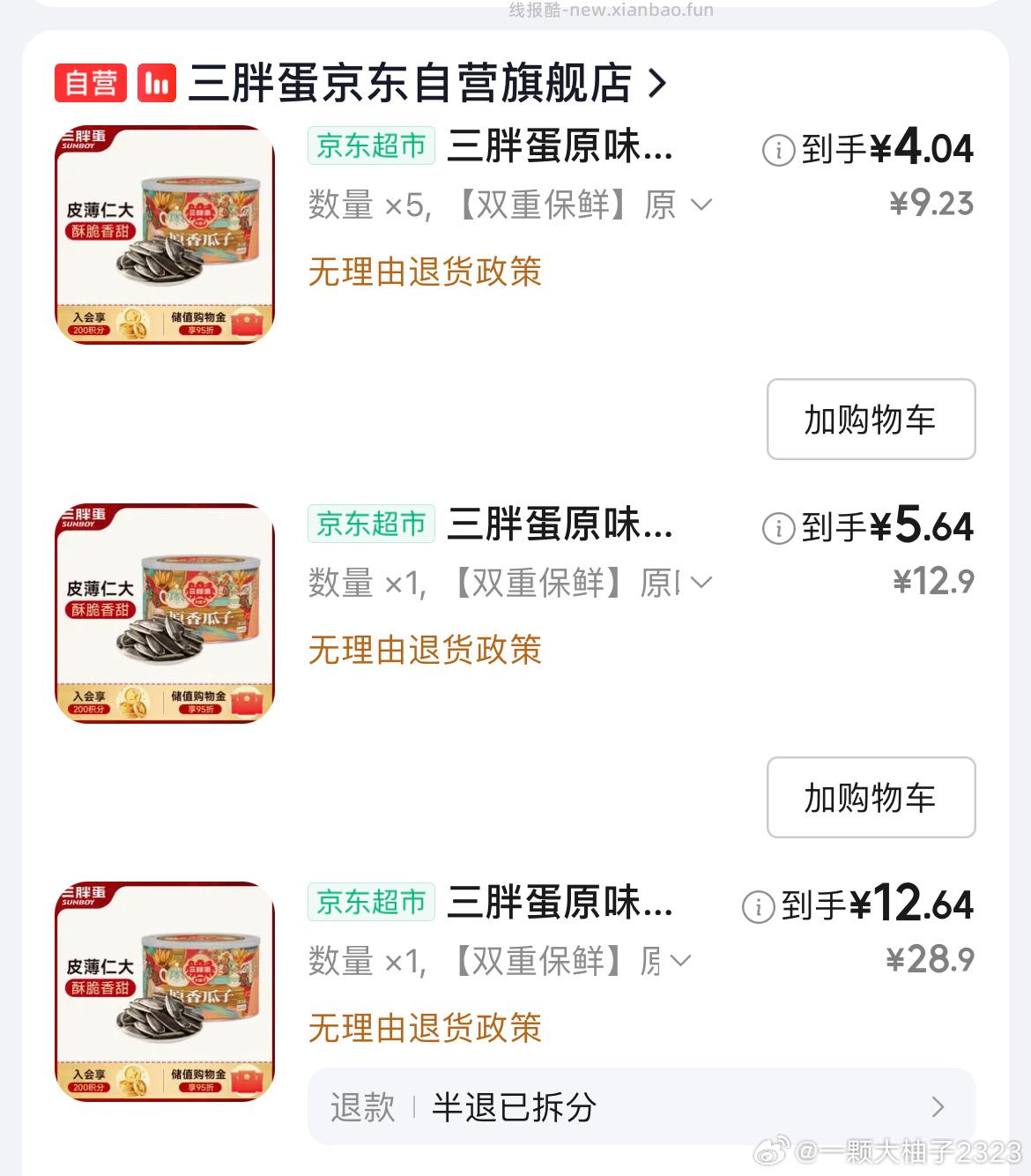Expand the first item's spec with chevron
The height and width of the screenshot is (1176, 1031).
tap(702, 204)
